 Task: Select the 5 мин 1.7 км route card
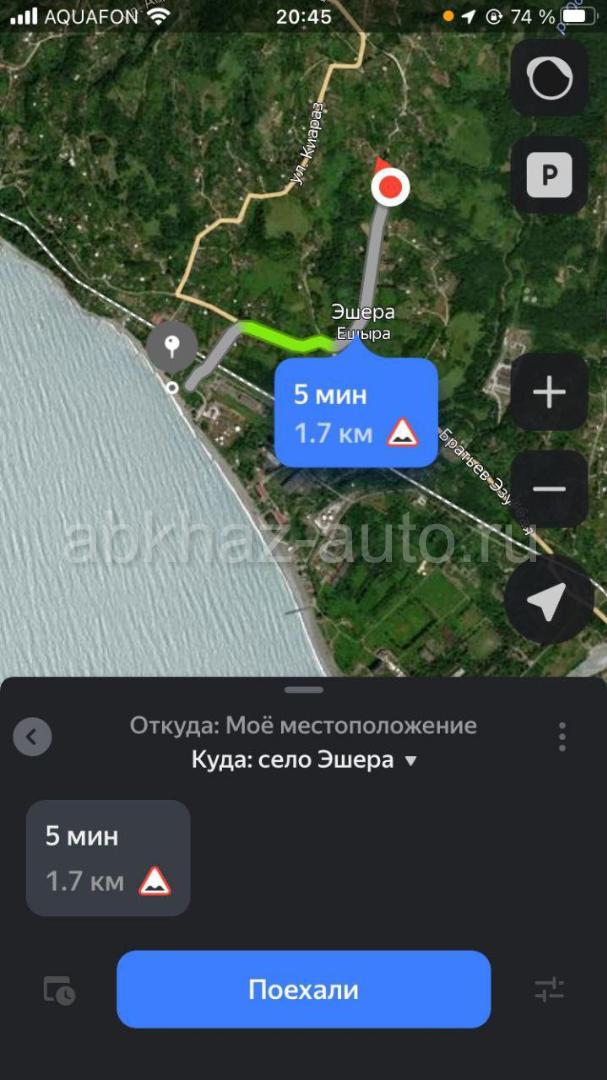[x=108, y=858]
